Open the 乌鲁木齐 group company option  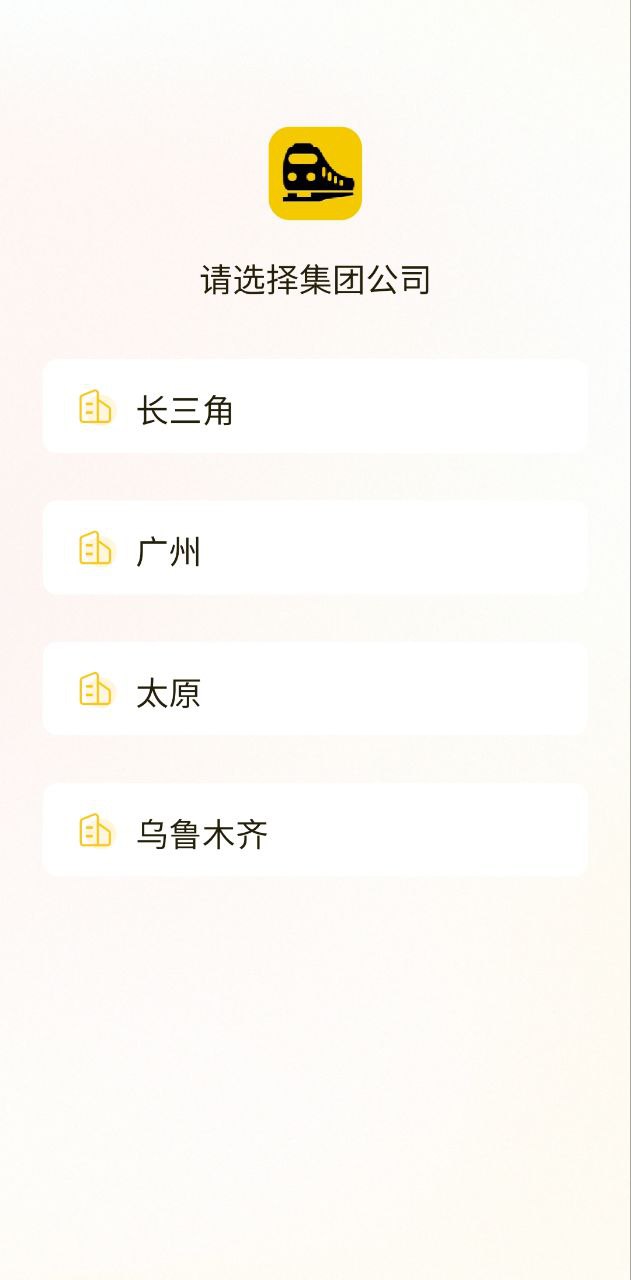click(x=314, y=831)
